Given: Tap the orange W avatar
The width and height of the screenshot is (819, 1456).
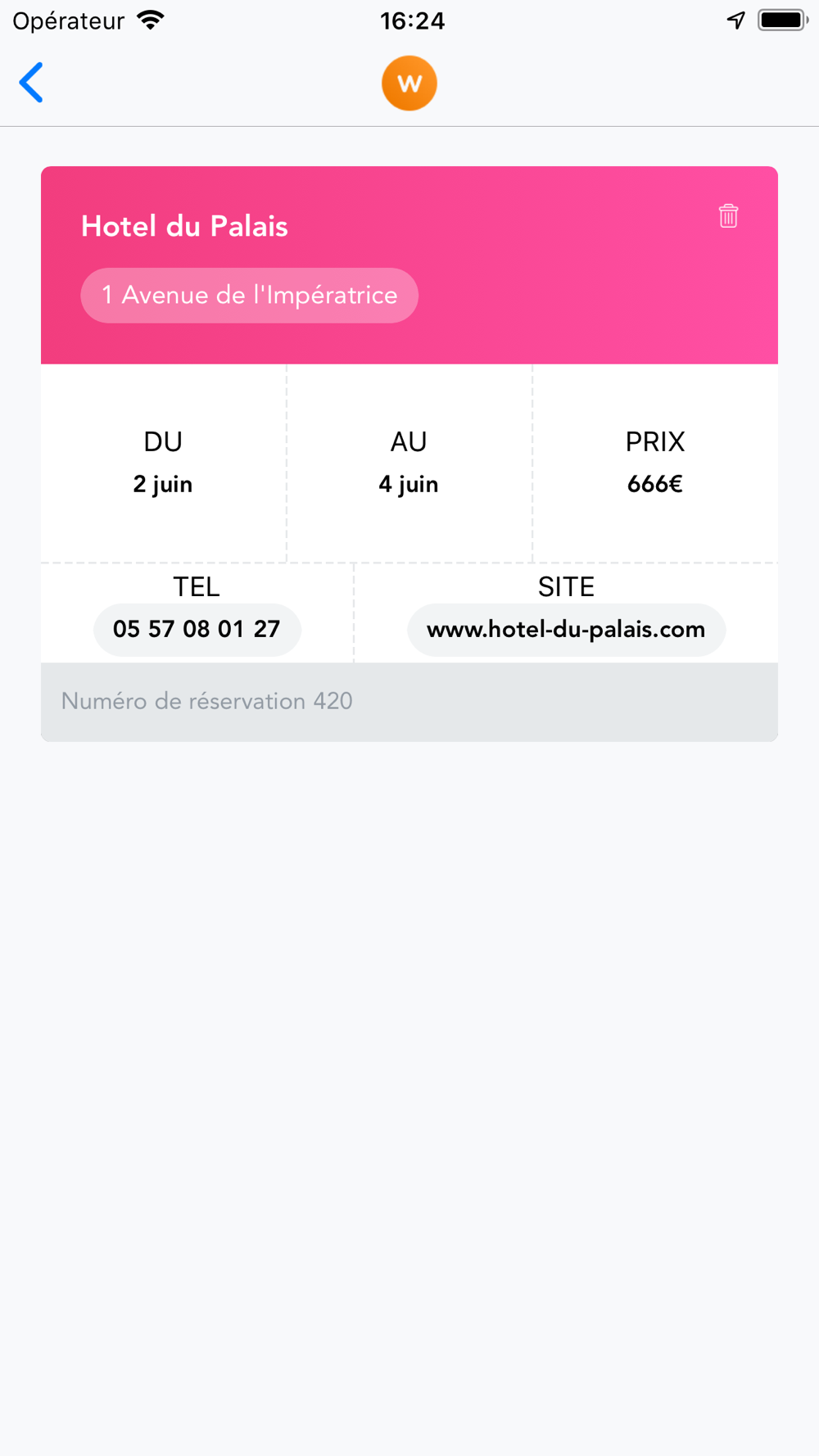Looking at the screenshot, I should [409, 84].
